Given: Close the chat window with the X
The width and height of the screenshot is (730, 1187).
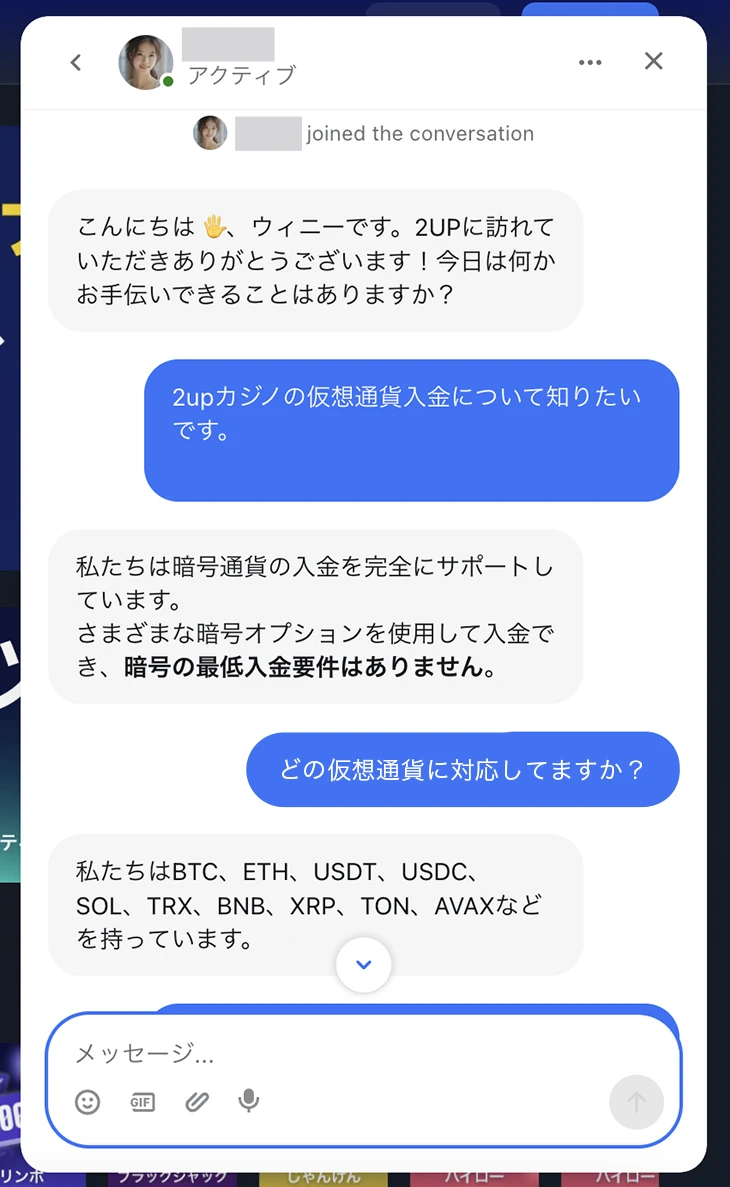Looking at the screenshot, I should pyautogui.click(x=653, y=61).
